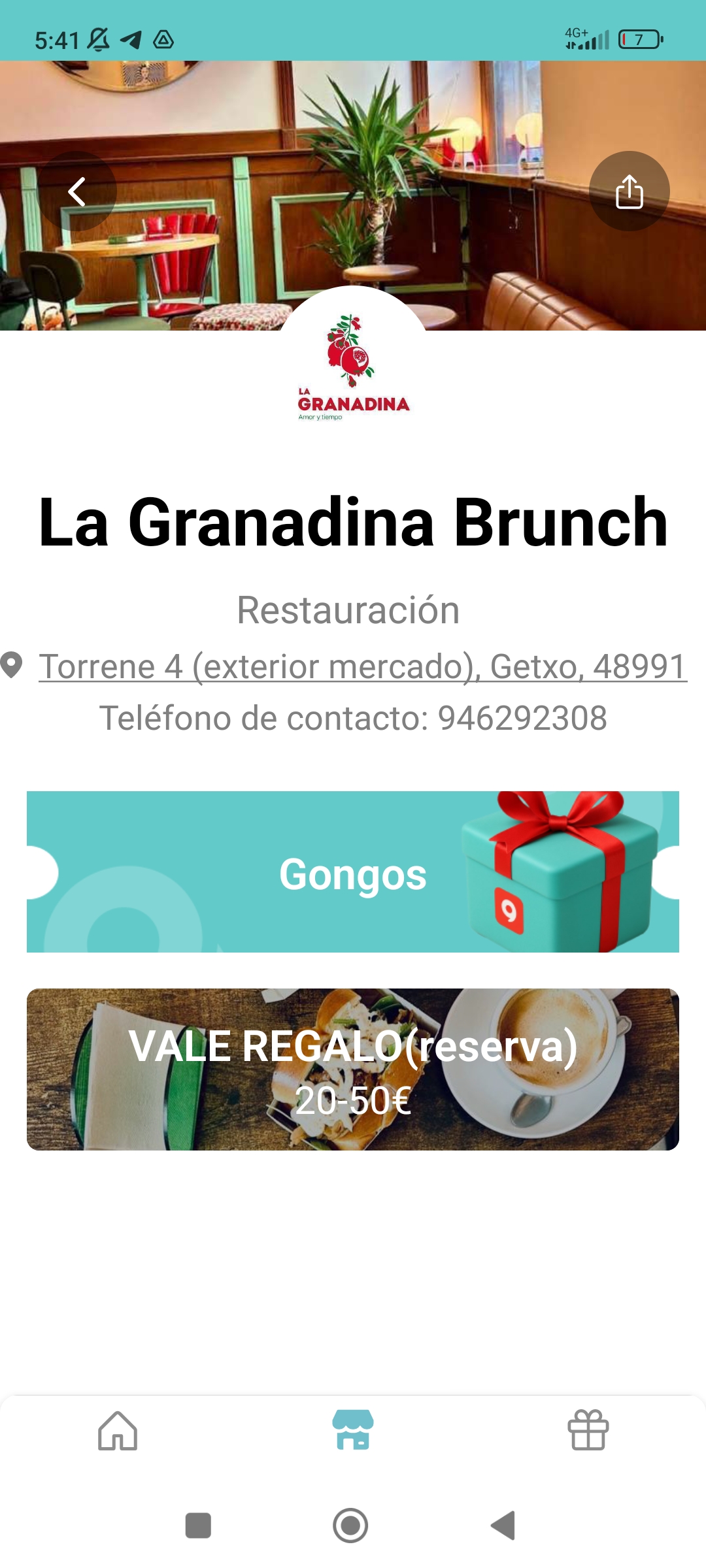This screenshot has height=1568, width=706.
Task: Share La Granadina Brunch page
Action: click(629, 191)
